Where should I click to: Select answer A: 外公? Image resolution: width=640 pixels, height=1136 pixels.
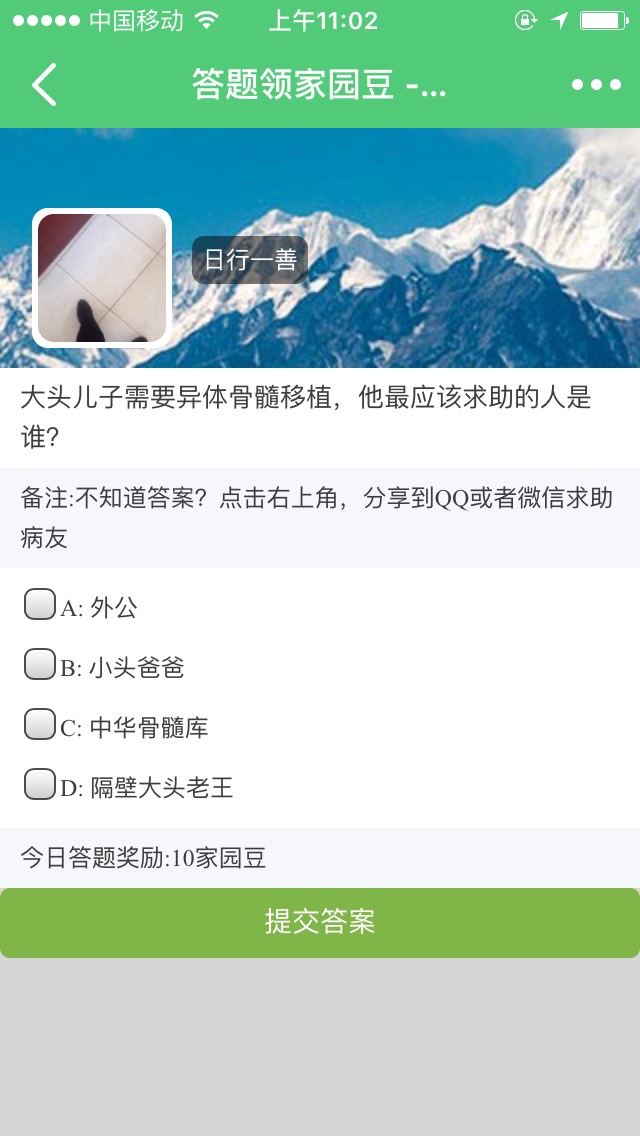click(x=40, y=605)
